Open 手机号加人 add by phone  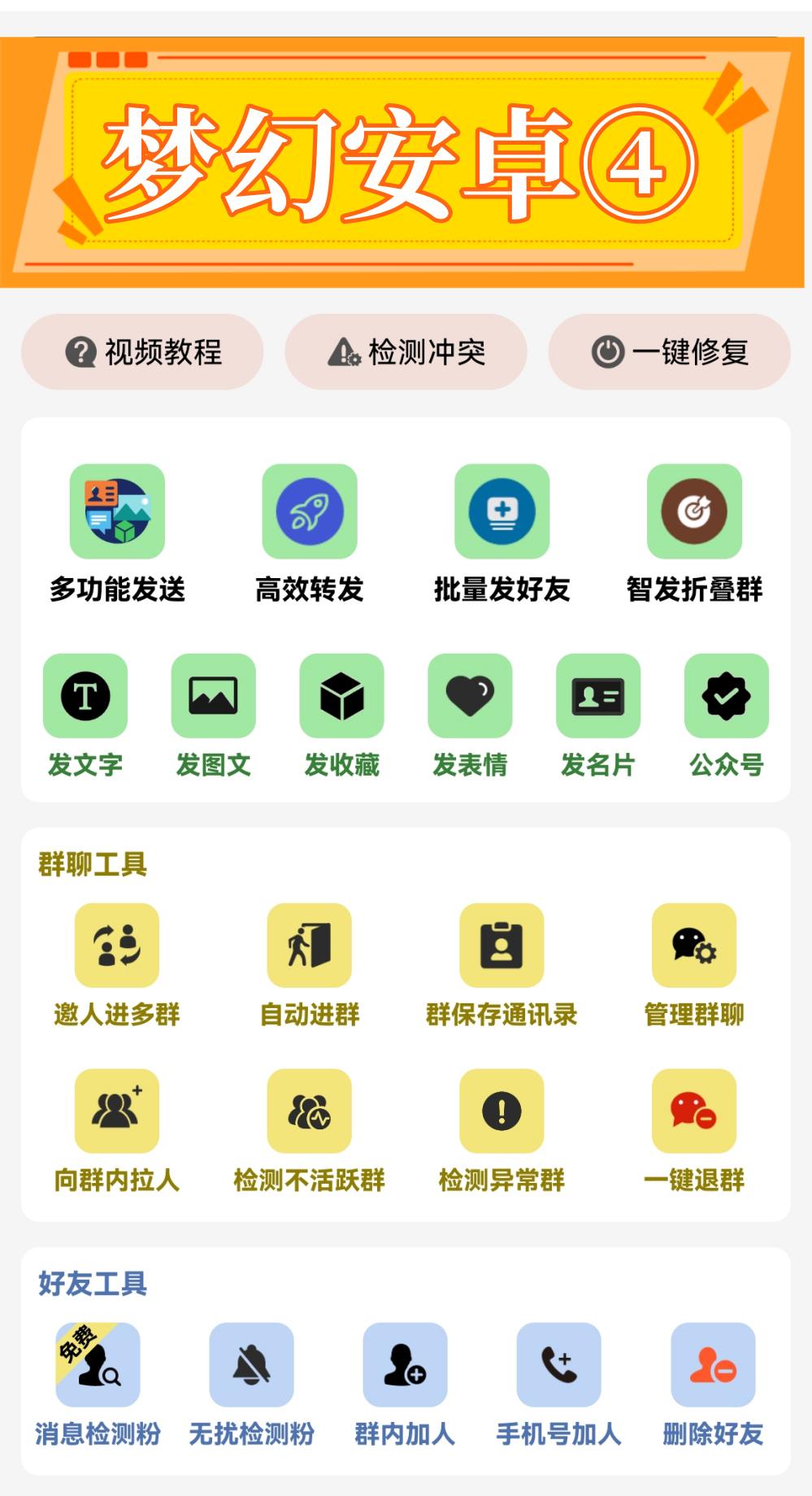559,1365
